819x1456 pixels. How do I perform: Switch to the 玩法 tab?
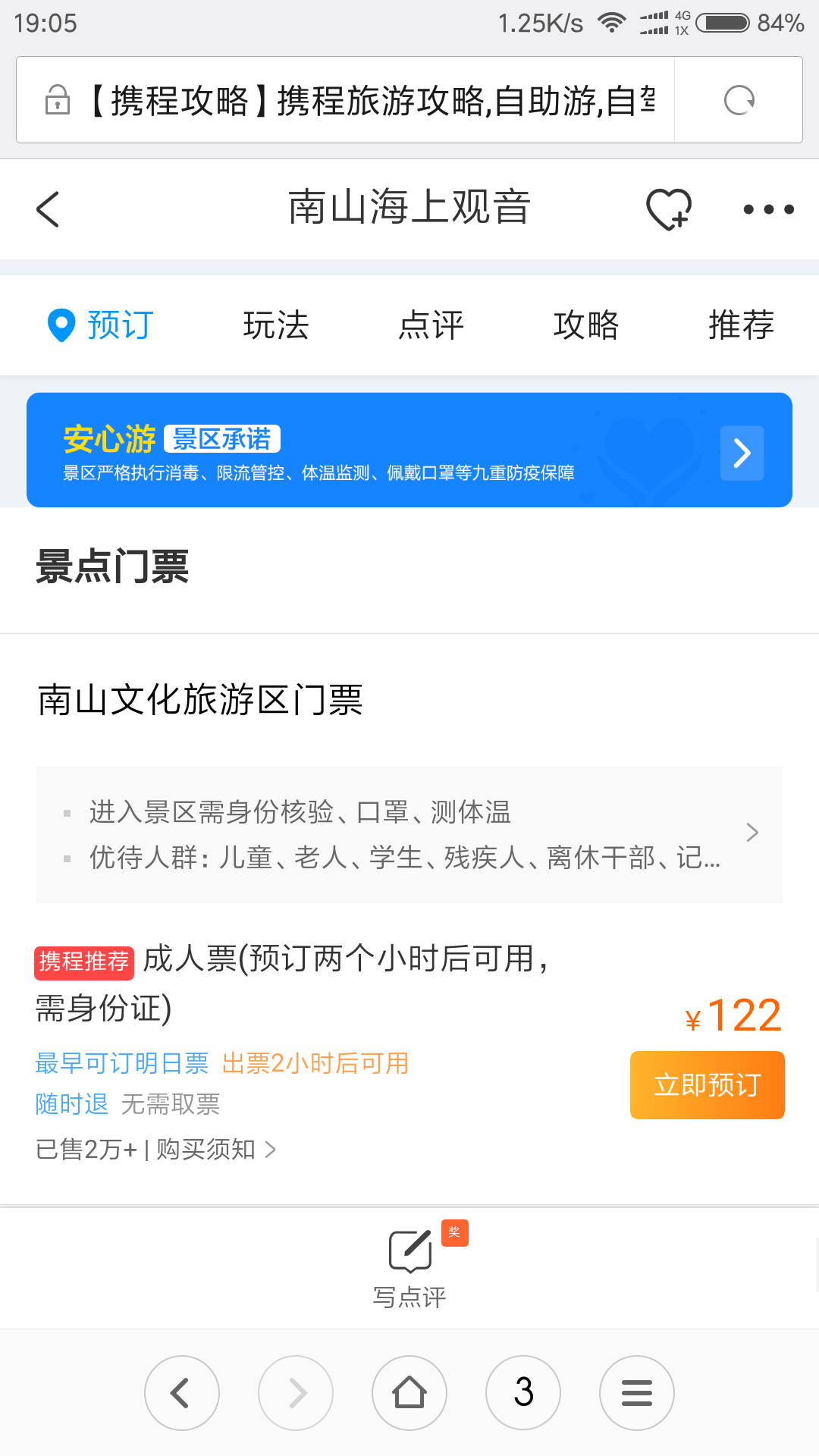(276, 325)
